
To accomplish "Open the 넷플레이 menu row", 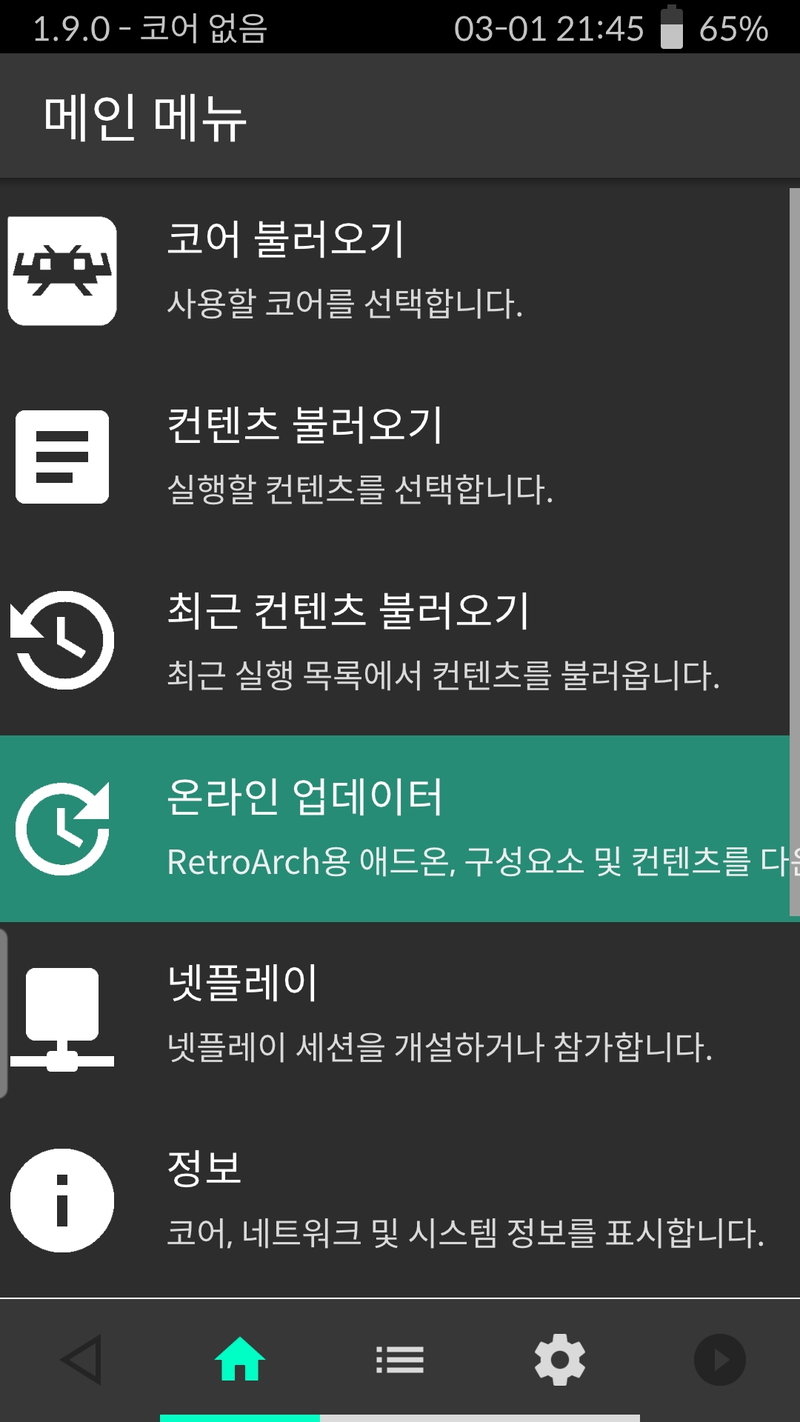I will tap(395, 1014).
